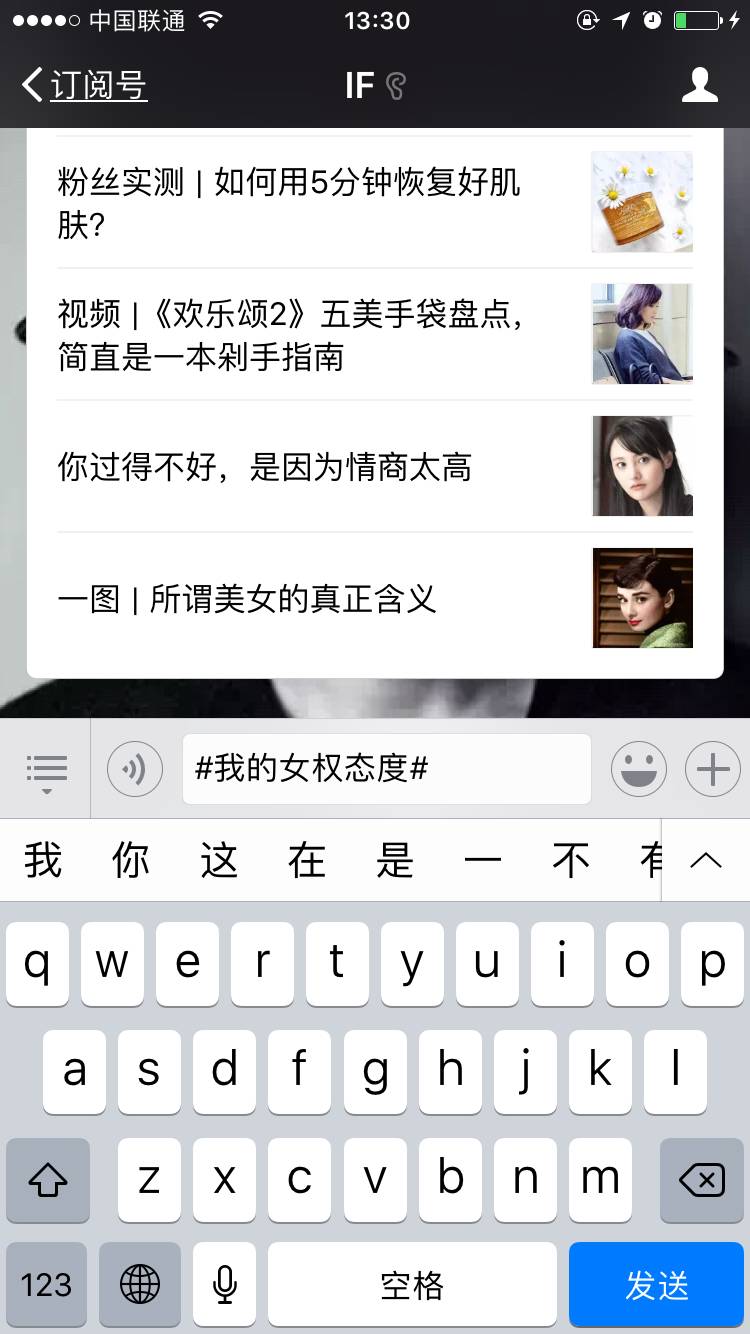This screenshot has width=750, height=1334.
Task: Open the plus attachments menu
Action: coord(712,770)
